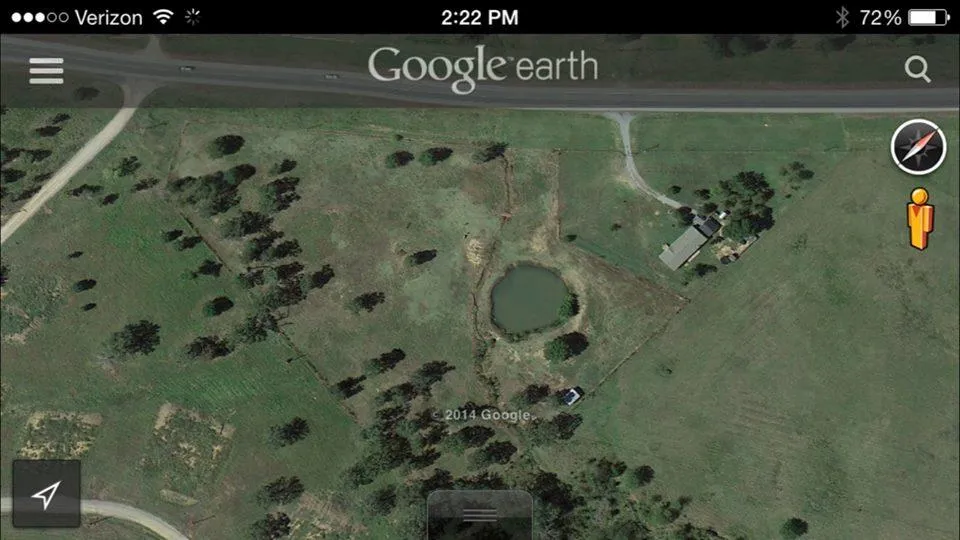Open the search magnifier

pos(917,69)
